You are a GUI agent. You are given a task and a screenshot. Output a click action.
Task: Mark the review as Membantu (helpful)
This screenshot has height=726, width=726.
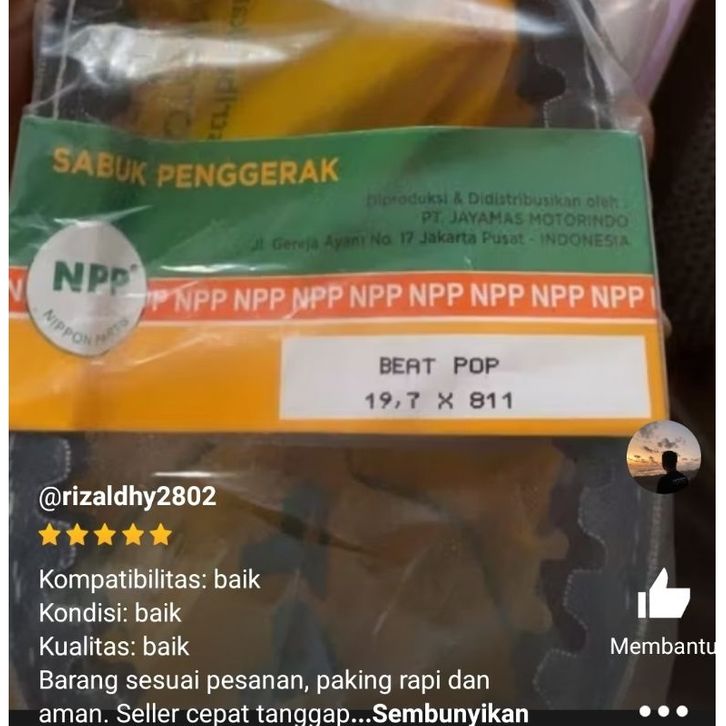(664, 596)
